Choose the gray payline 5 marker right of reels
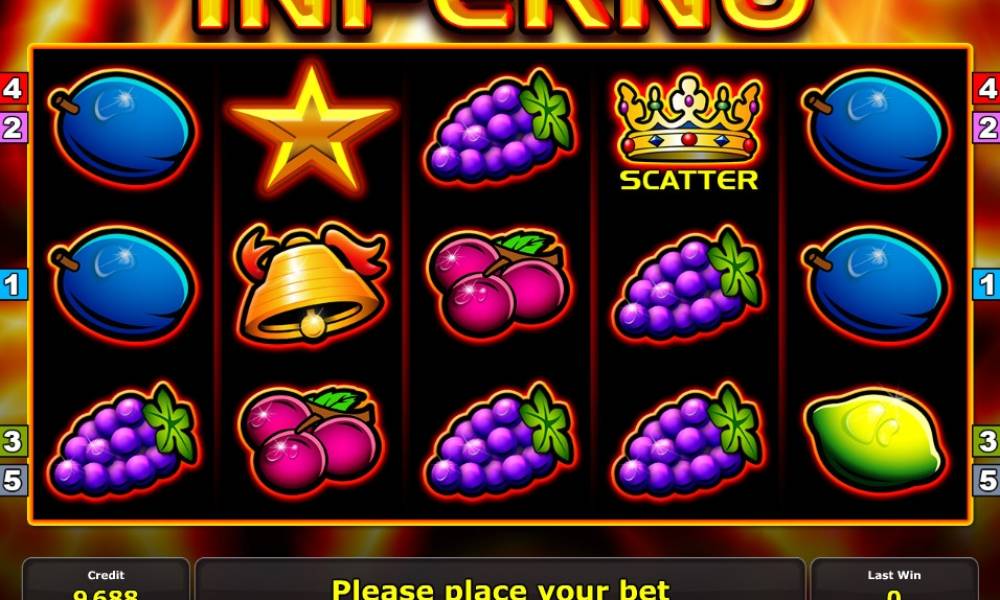This screenshot has width=1000, height=600. [987, 480]
